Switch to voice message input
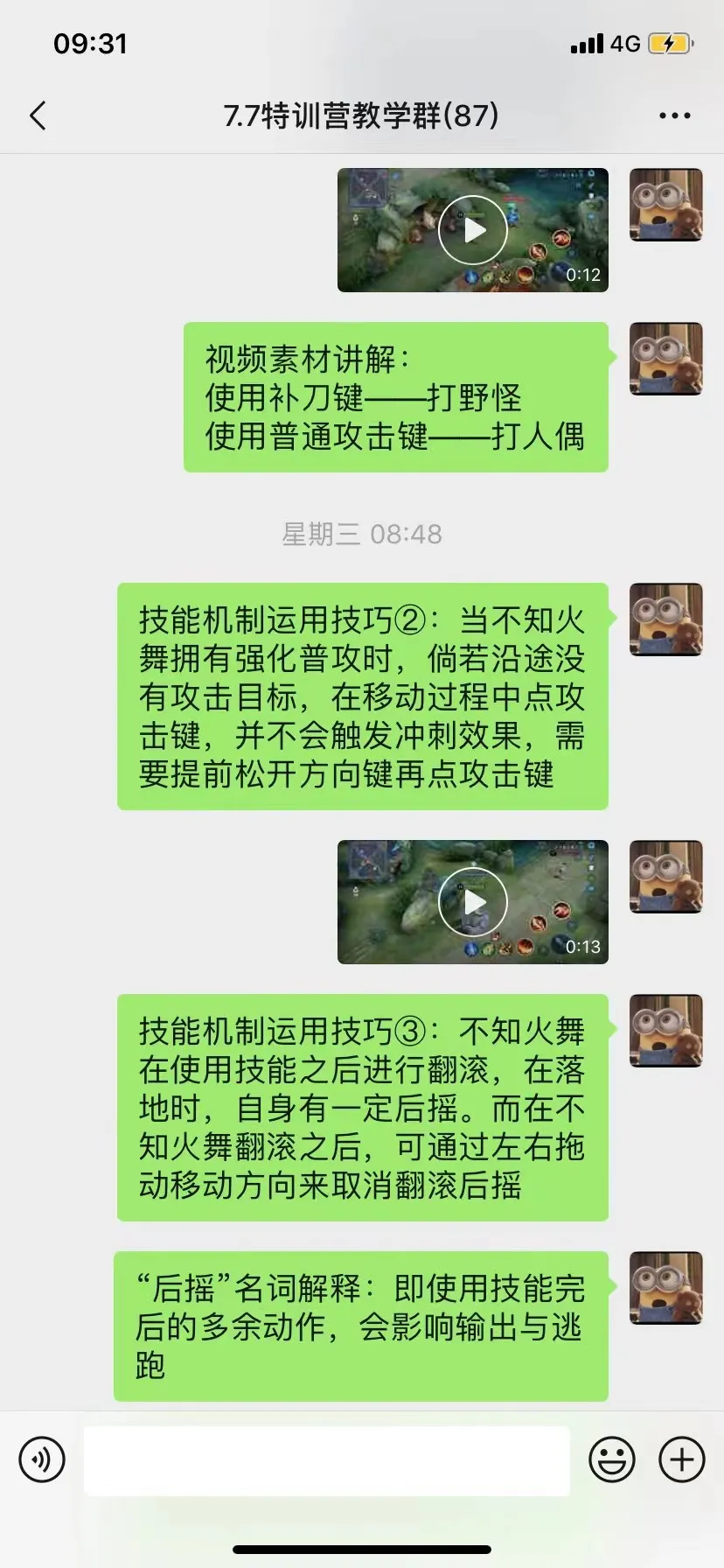 point(42,1459)
